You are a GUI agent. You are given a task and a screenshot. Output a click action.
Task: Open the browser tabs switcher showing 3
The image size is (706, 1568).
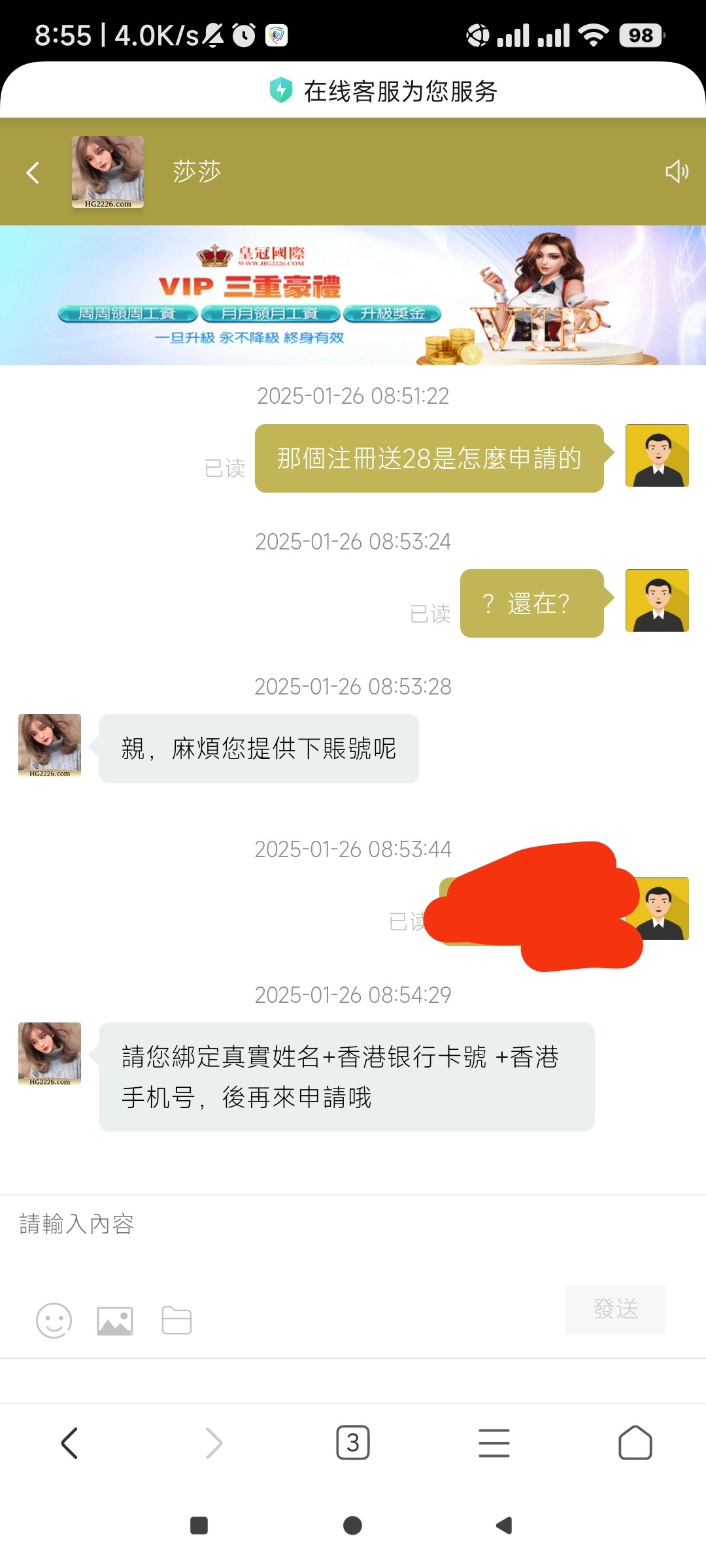353,1443
